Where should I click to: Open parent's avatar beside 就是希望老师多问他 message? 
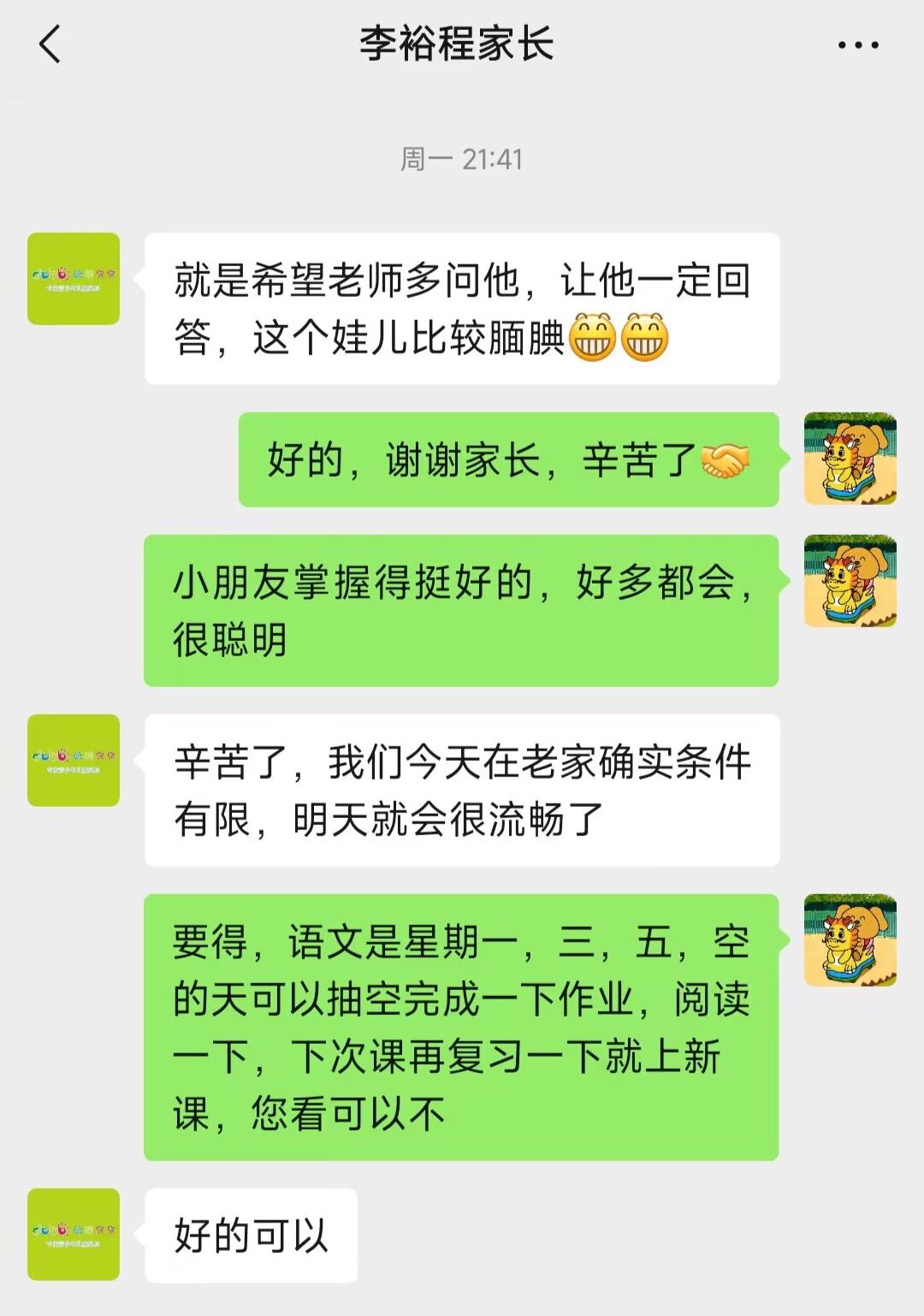click(74, 279)
